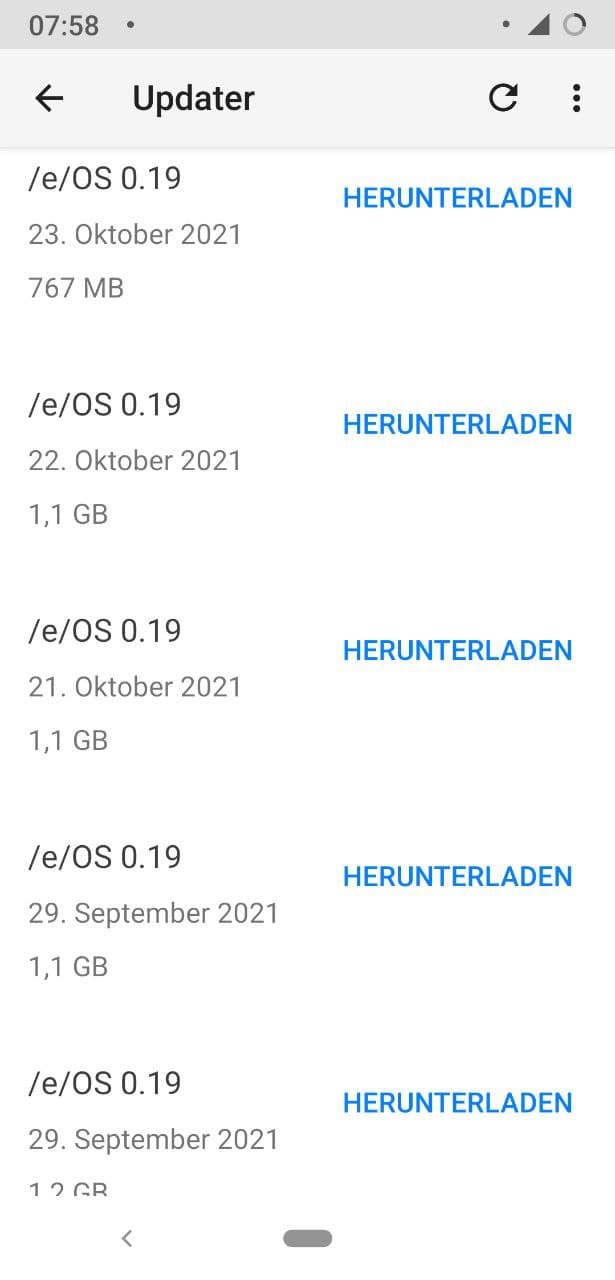The image size is (615, 1280).
Task: Tap the system back chevron
Action: (x=127, y=1238)
